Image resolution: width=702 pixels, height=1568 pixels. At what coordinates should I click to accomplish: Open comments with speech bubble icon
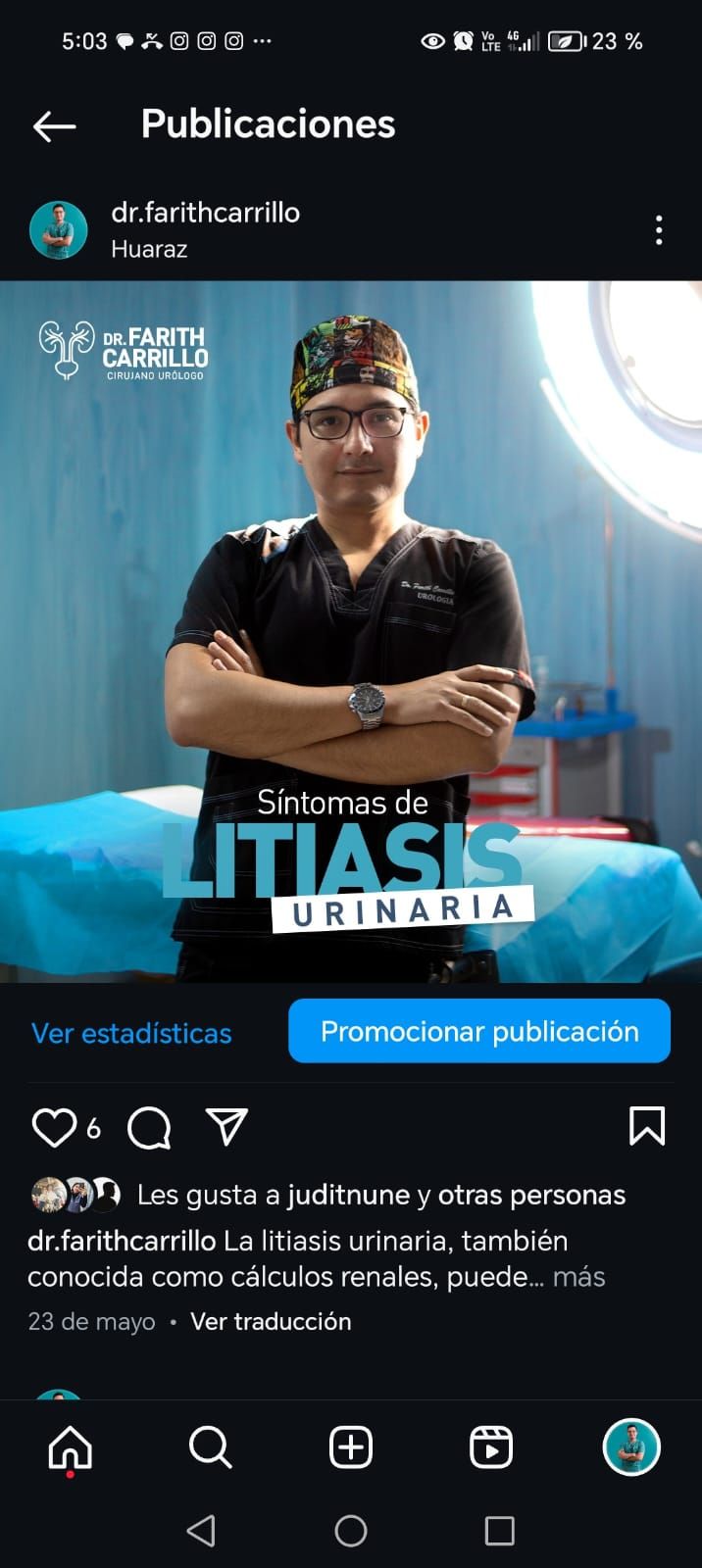pos(149,1128)
